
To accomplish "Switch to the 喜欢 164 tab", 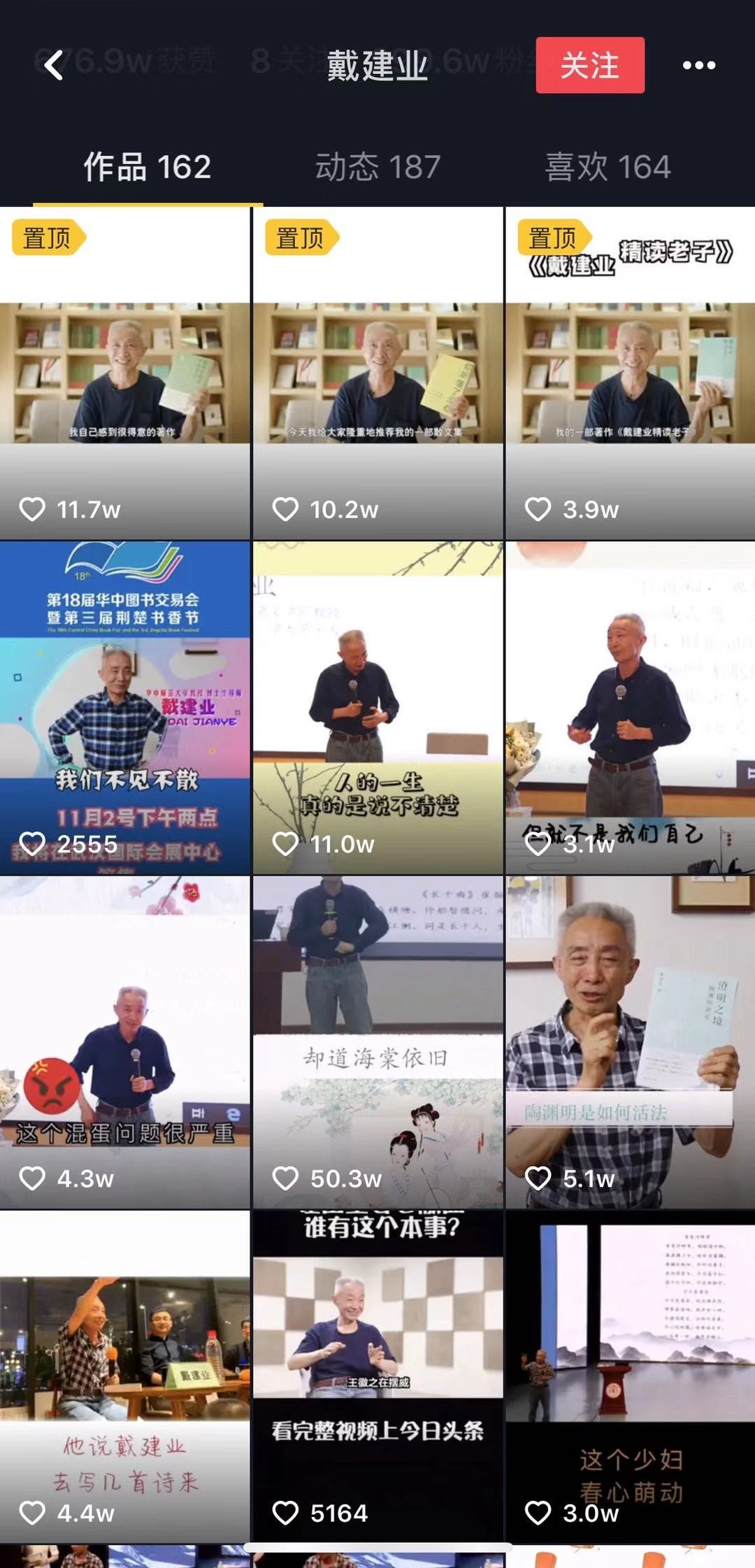I will (x=607, y=167).
